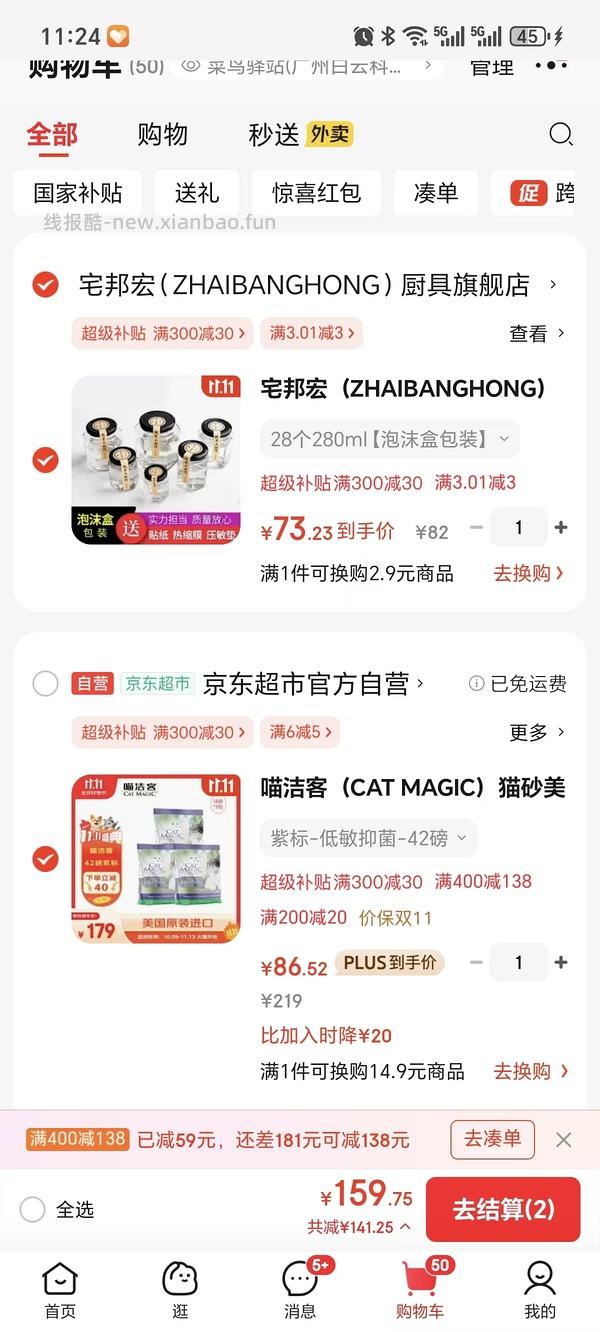The image size is (600, 1332).
Task: Expand the 28个280ml spec dropdown
Action: click(390, 439)
